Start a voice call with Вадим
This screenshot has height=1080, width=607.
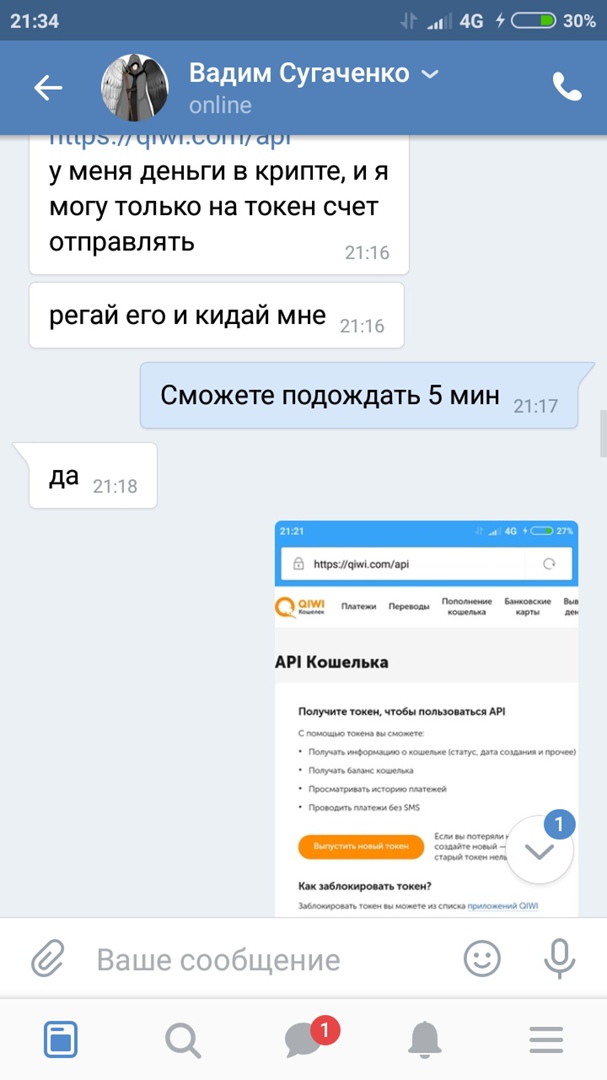(x=567, y=88)
